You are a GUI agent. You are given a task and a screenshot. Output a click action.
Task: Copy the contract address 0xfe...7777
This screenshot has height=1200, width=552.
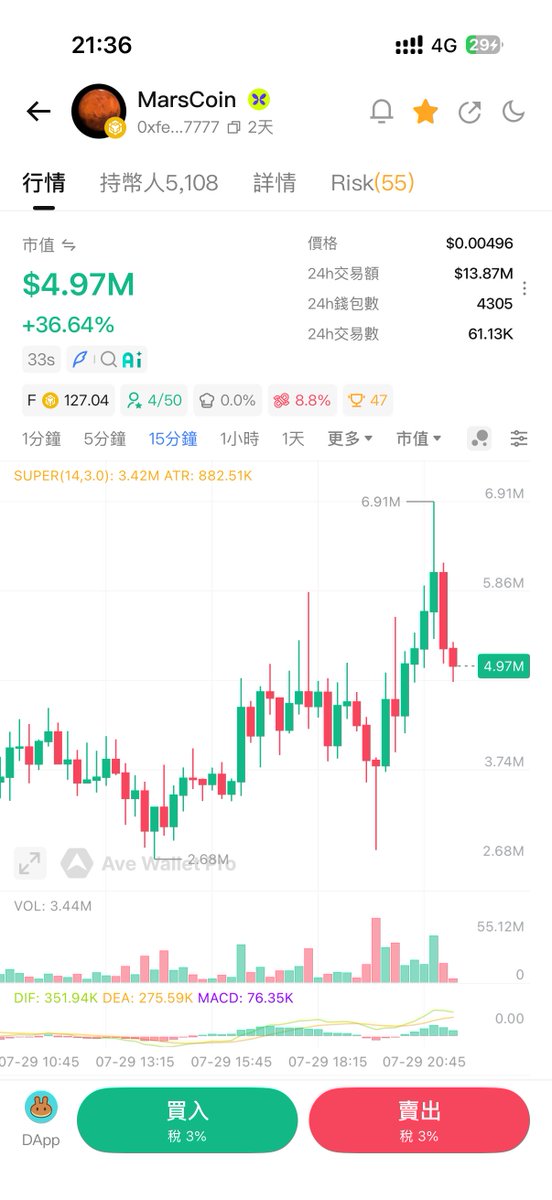(234, 128)
